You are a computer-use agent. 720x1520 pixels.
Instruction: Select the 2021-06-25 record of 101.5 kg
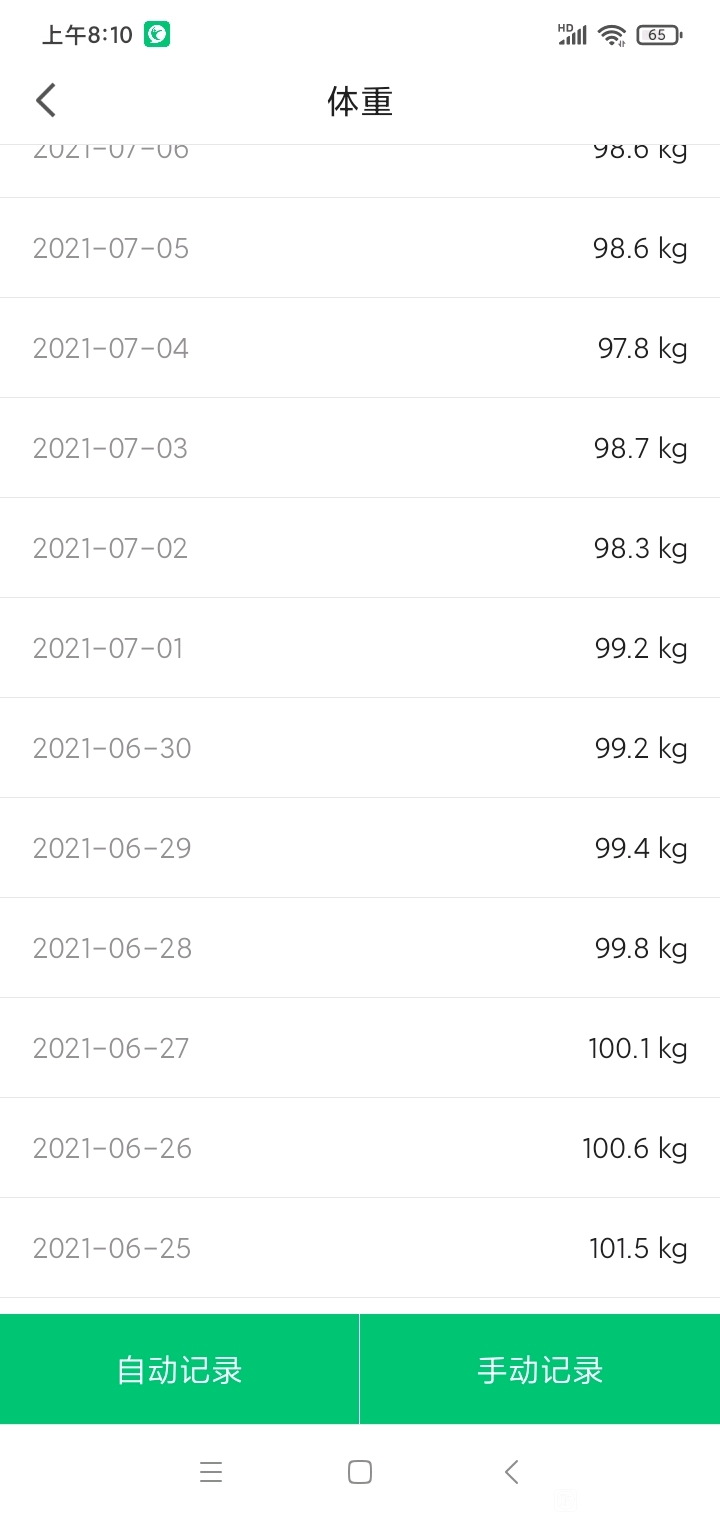tap(360, 1248)
